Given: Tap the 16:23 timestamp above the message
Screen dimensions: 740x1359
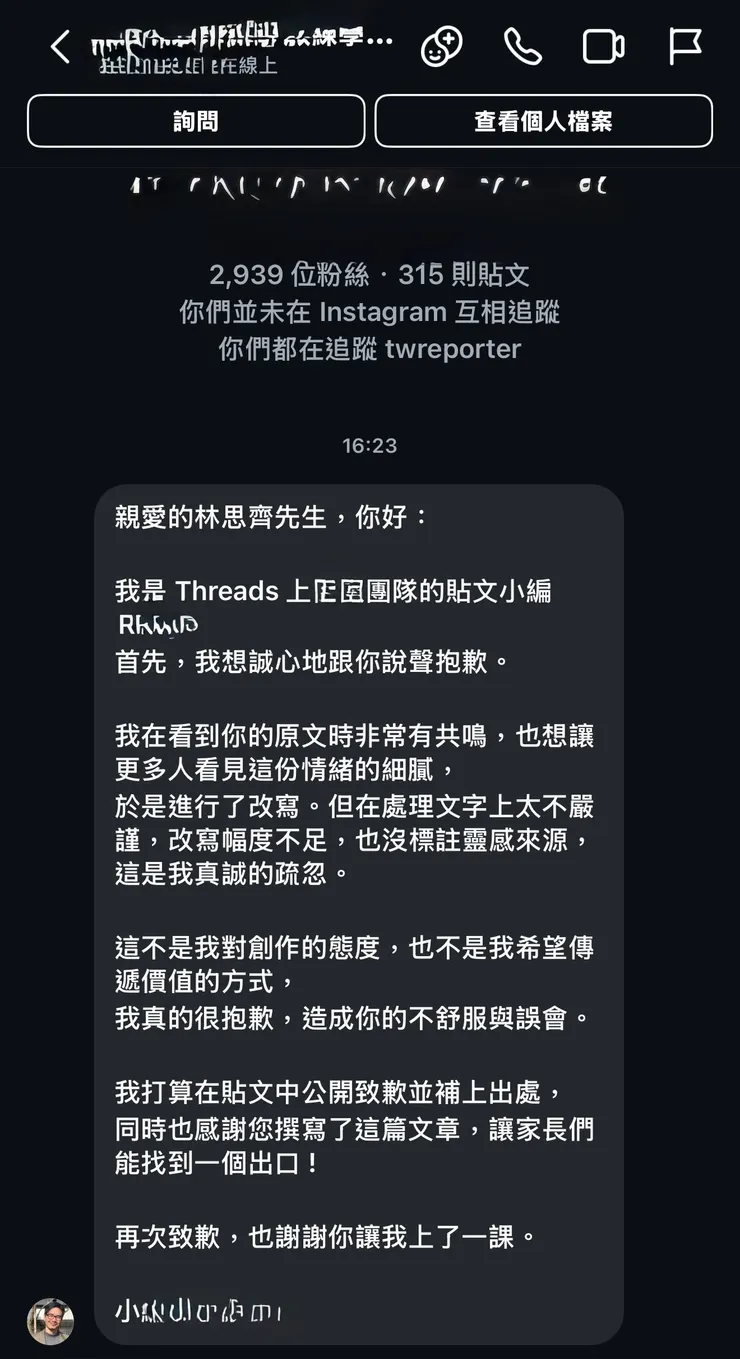Looking at the screenshot, I should coord(370,445).
